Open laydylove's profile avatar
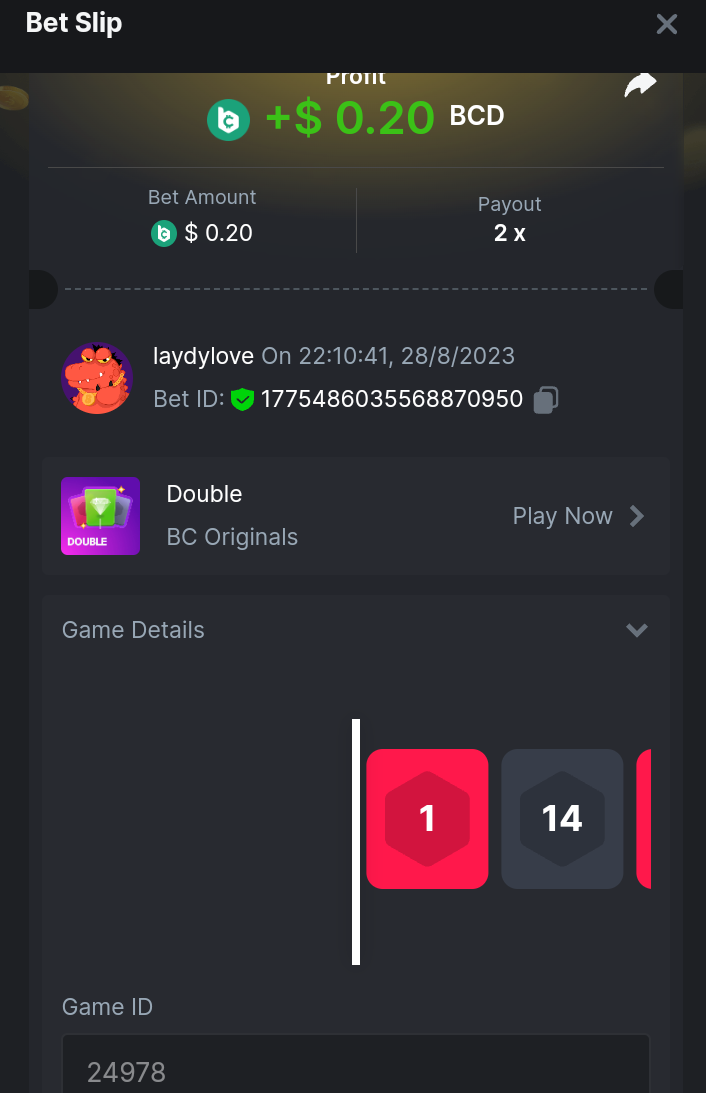 97,378
